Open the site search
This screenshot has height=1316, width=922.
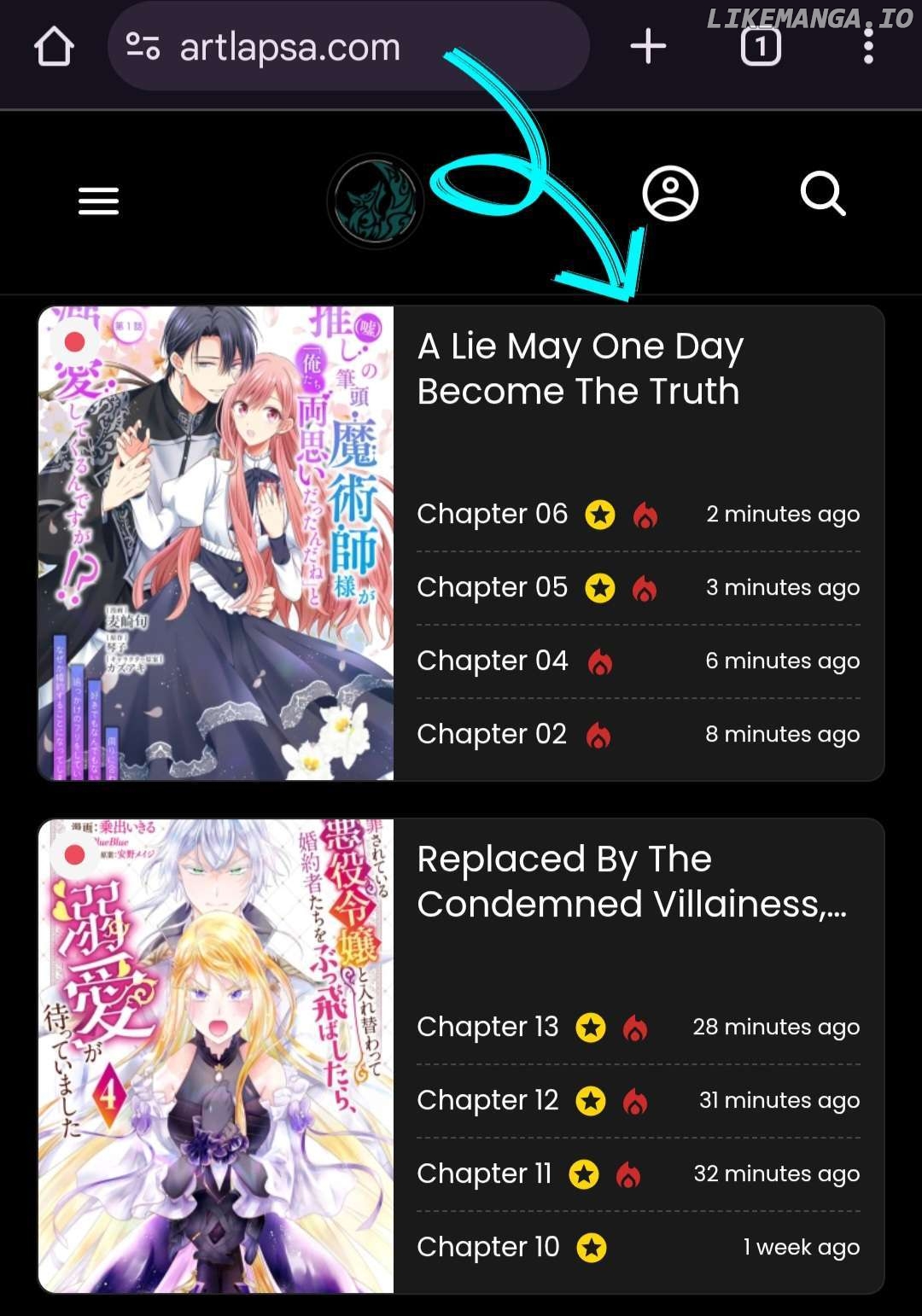click(822, 194)
